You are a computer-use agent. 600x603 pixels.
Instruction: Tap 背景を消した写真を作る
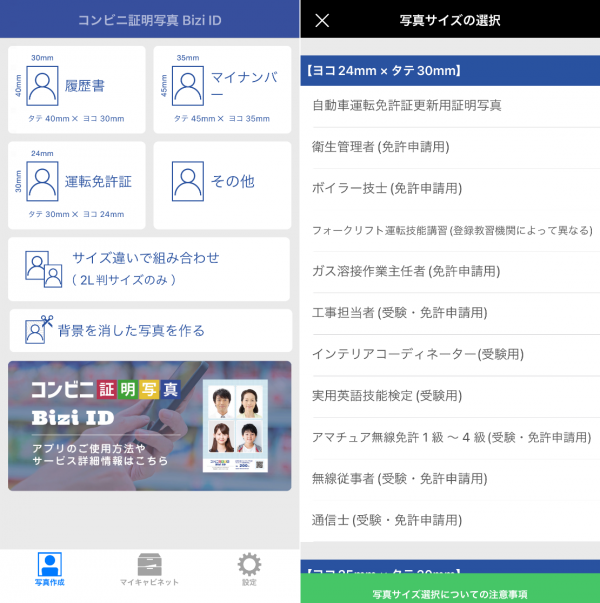click(x=151, y=331)
